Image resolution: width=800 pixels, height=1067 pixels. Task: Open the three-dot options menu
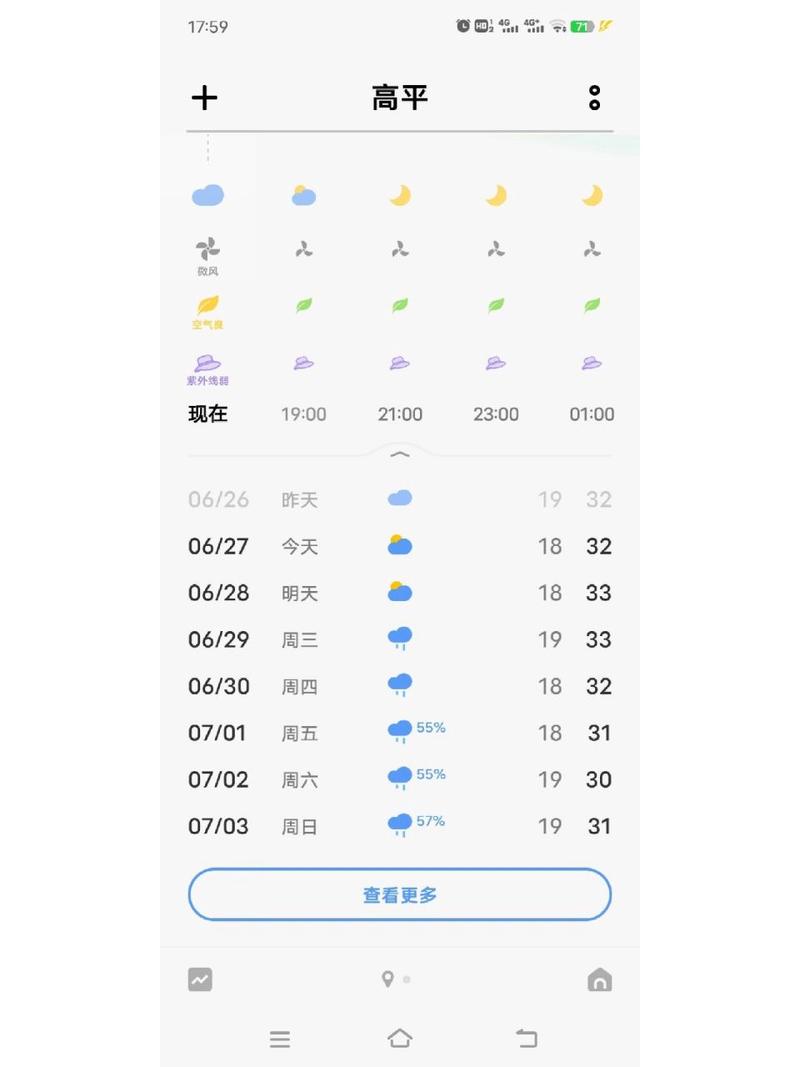click(594, 97)
